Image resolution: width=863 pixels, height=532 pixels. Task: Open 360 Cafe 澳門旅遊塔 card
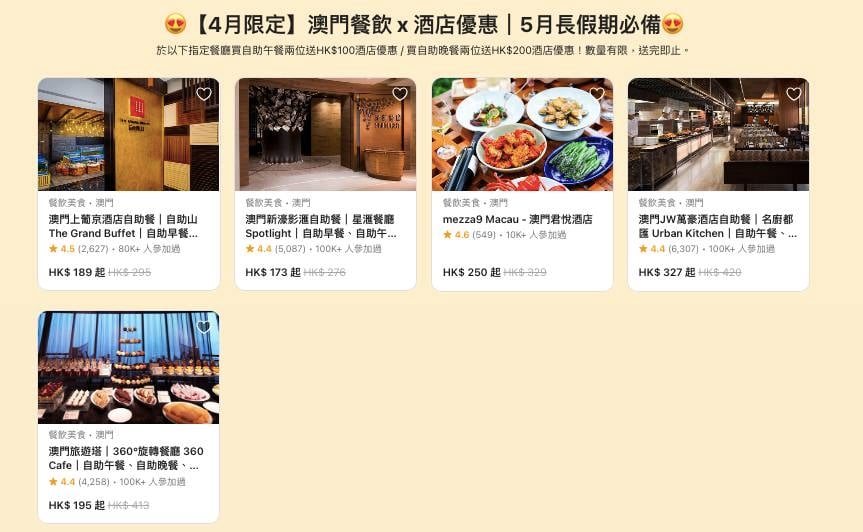point(127,458)
